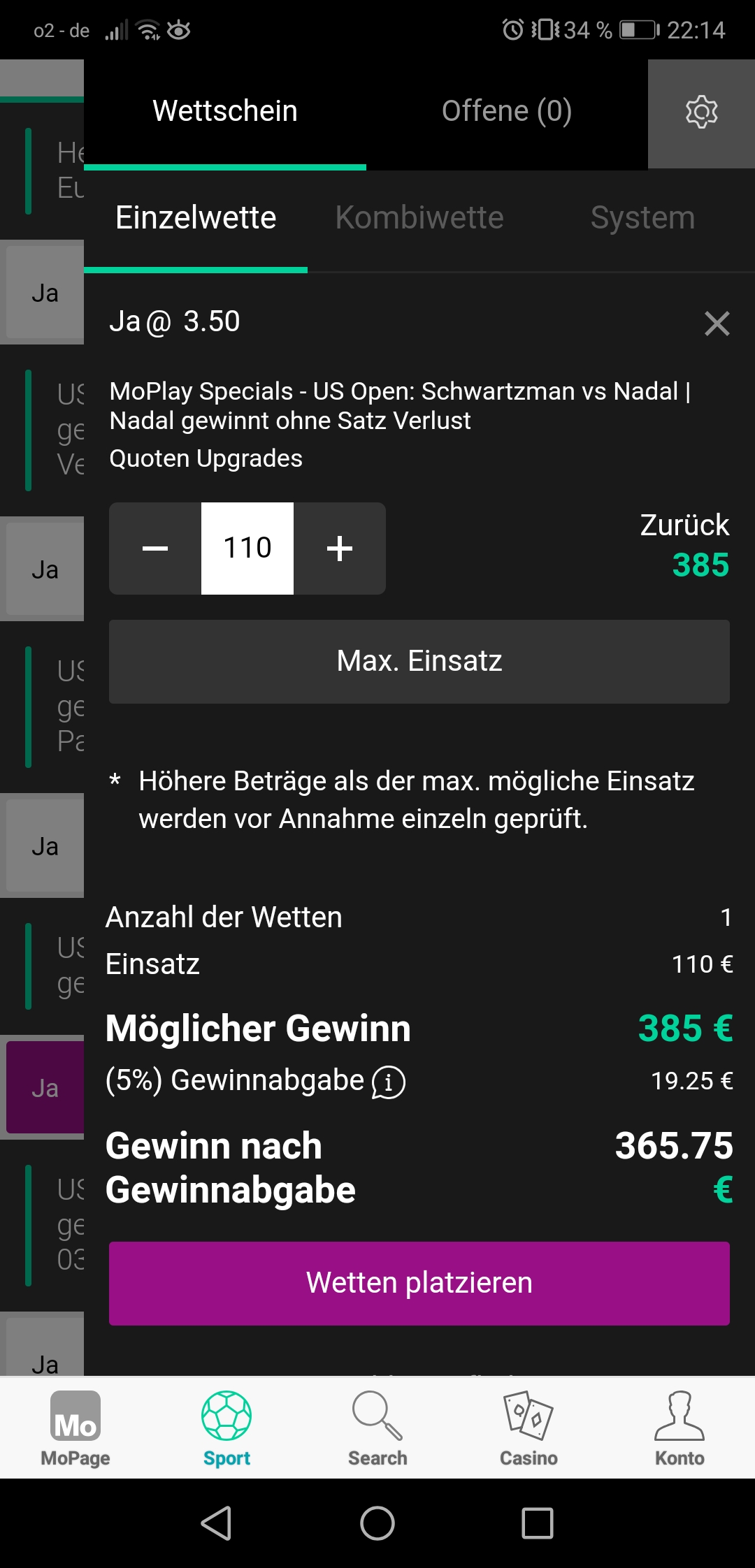
Task: Edit the stake amount field showing 110
Action: 247,549
